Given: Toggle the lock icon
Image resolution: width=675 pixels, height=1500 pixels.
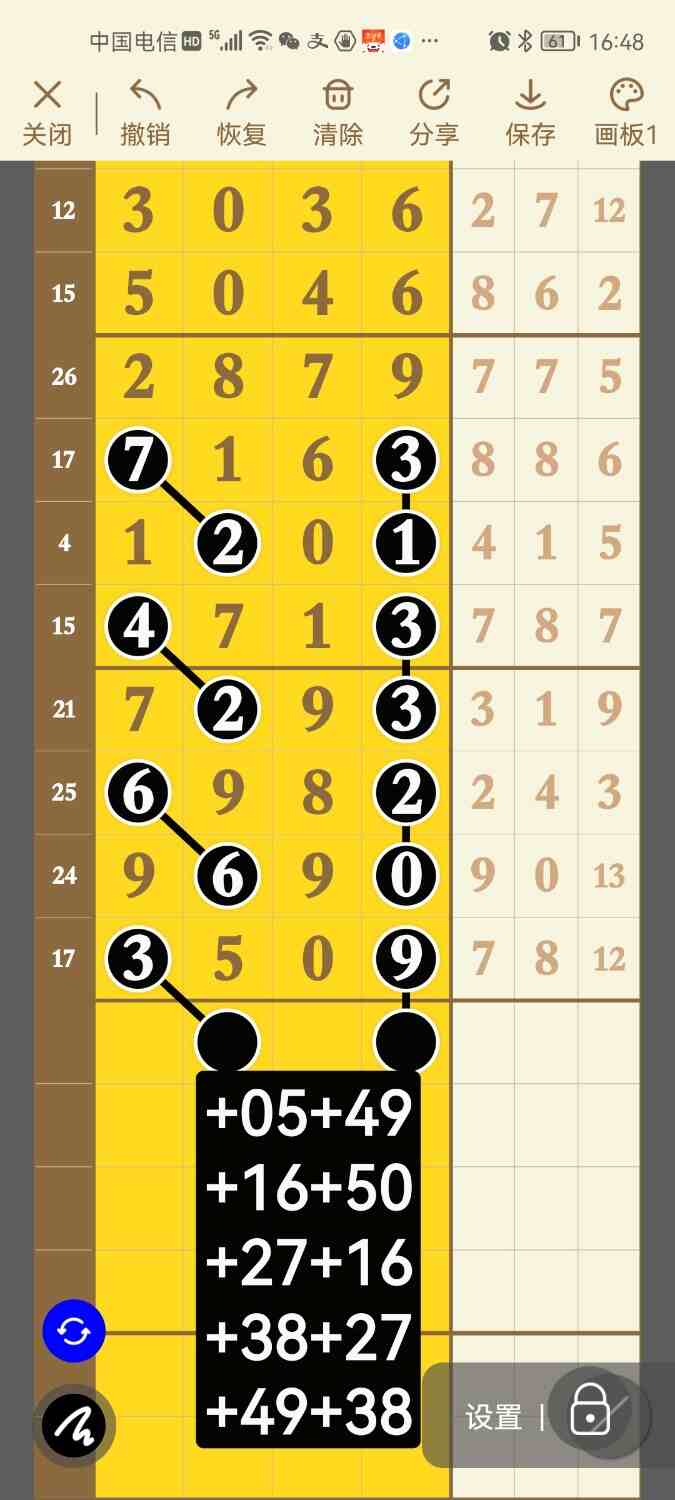Looking at the screenshot, I should [x=590, y=1410].
